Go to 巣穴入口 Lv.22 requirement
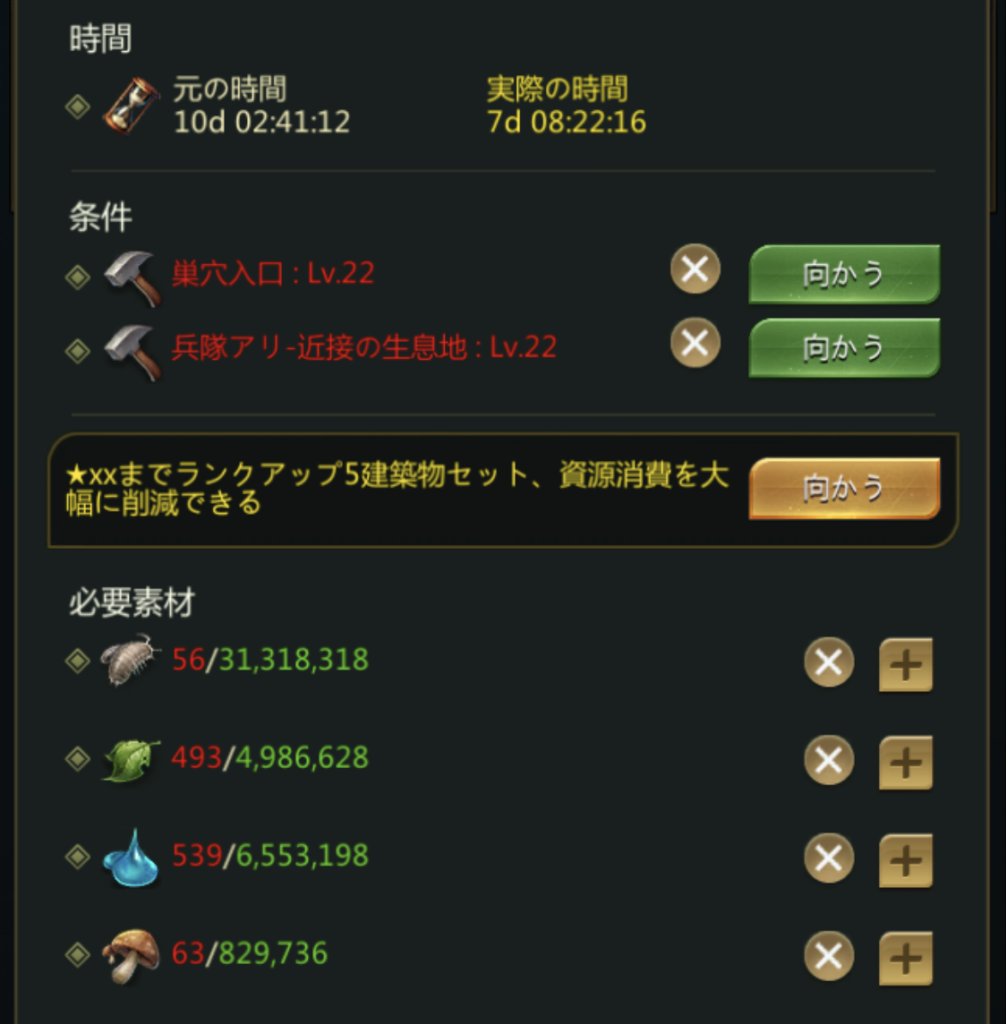 click(x=844, y=273)
